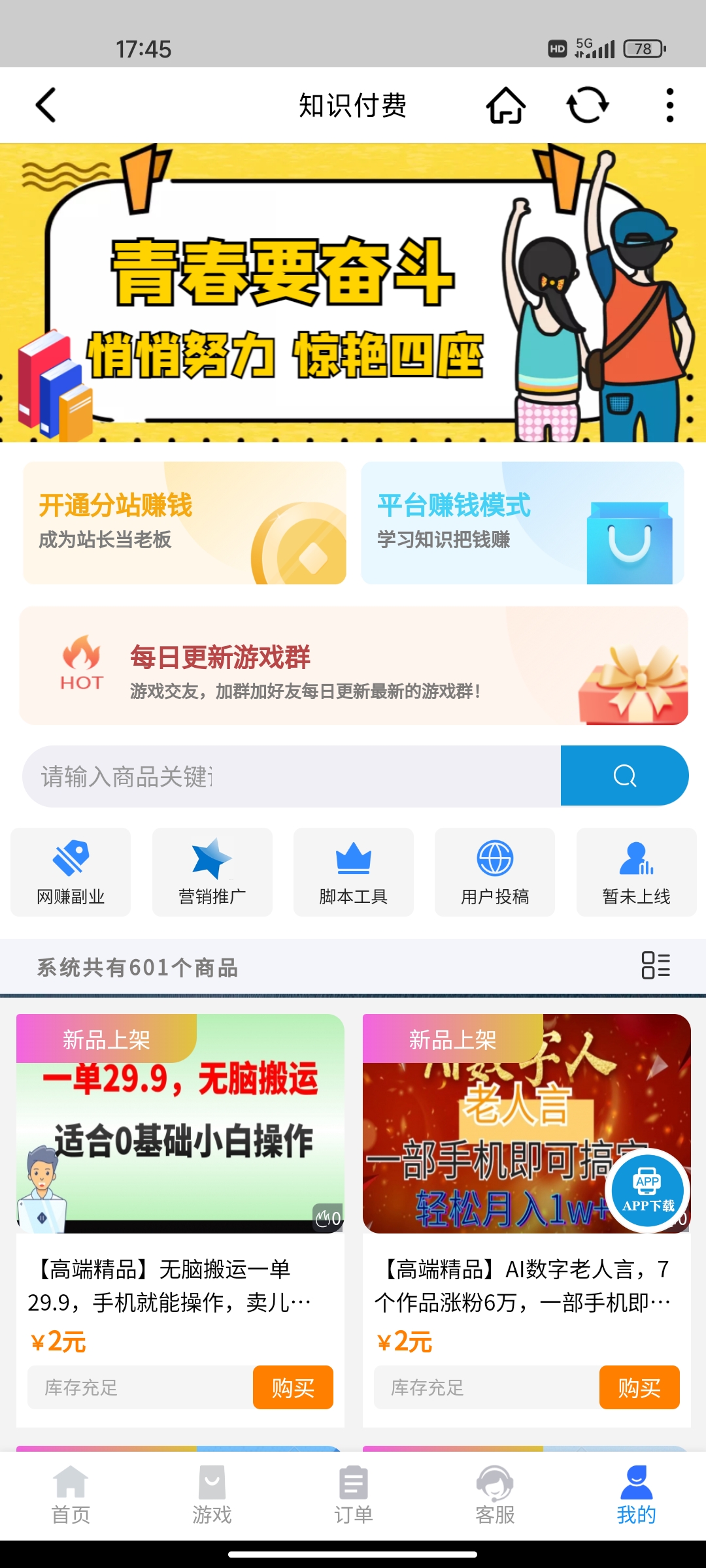Select the 暂未上线 category

(x=637, y=872)
